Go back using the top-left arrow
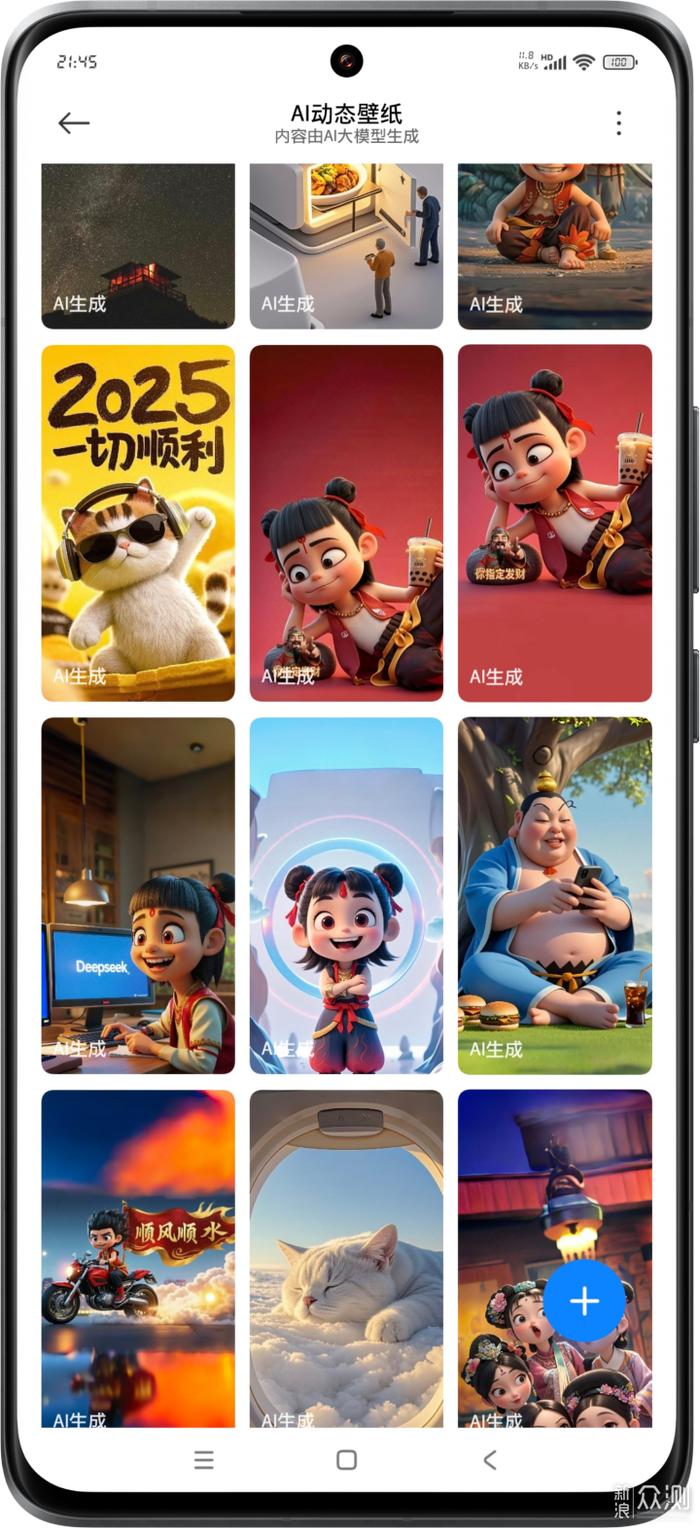Screen dimensions: 700x1528 click(x=74, y=123)
